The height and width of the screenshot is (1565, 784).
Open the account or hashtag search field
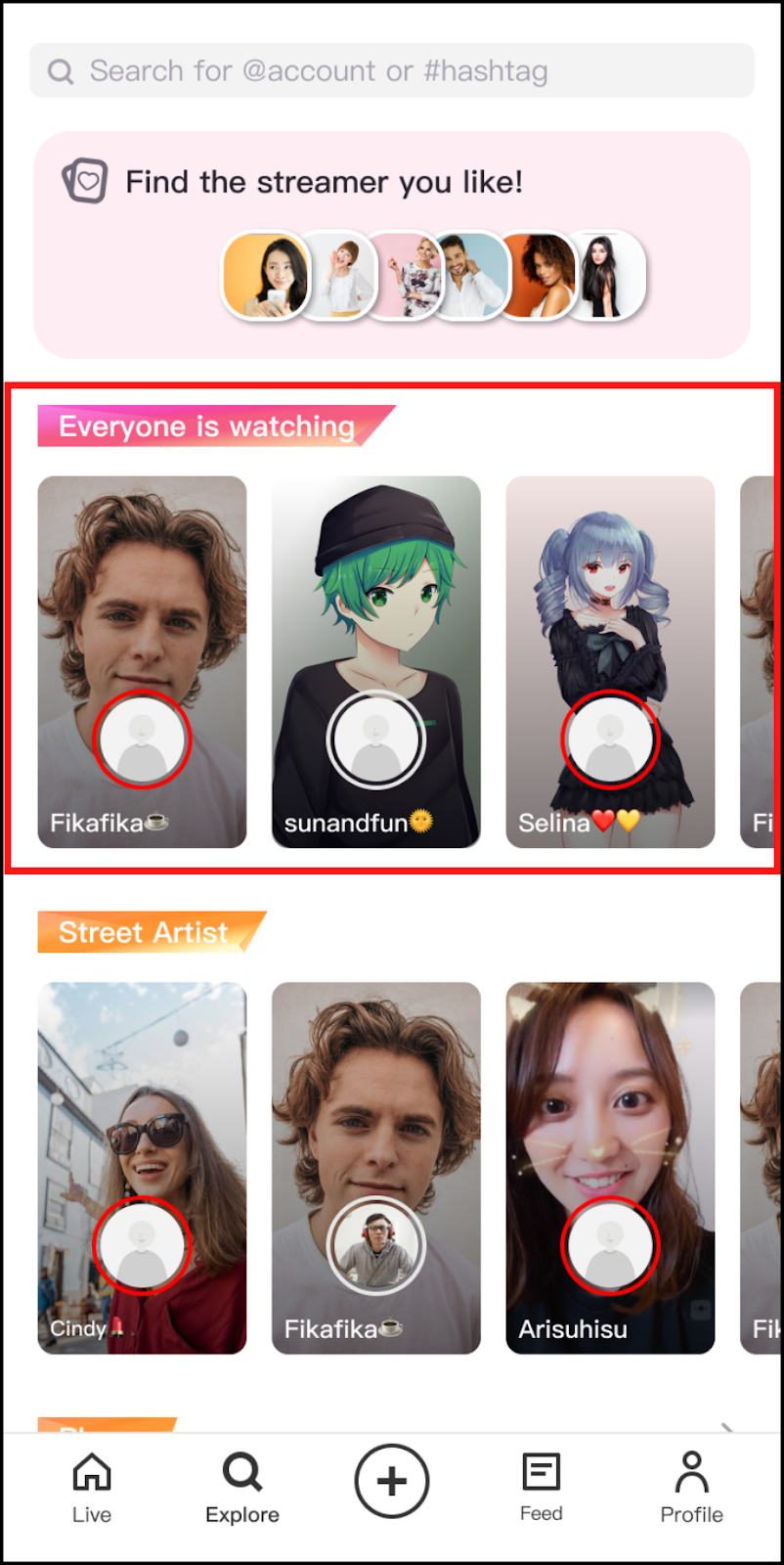(391, 70)
